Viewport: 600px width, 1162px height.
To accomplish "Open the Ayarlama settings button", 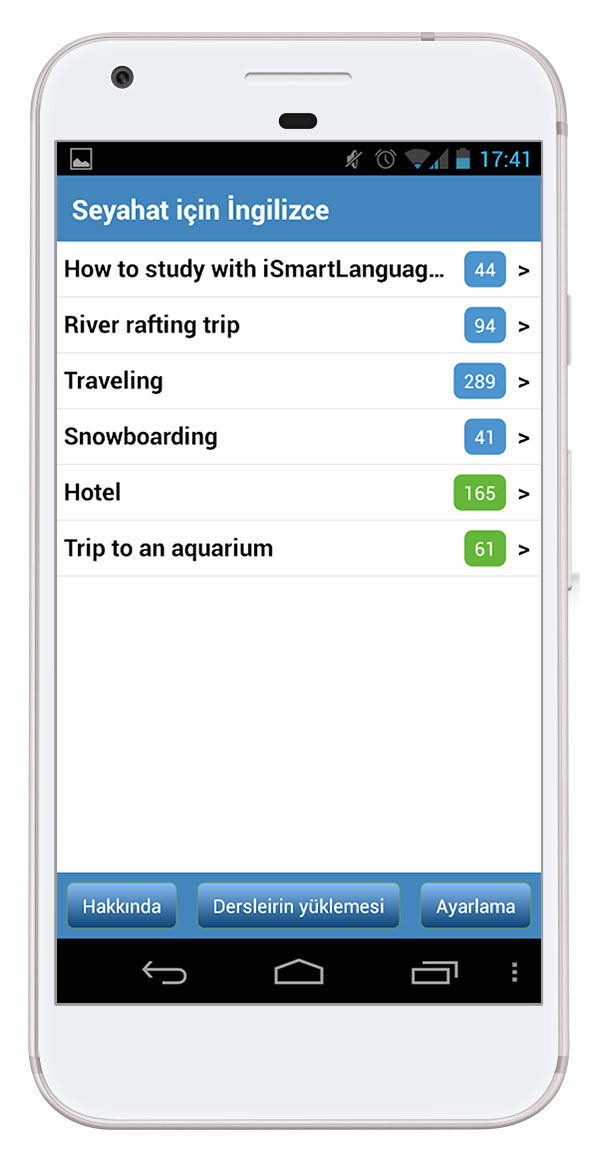I will coord(476,906).
